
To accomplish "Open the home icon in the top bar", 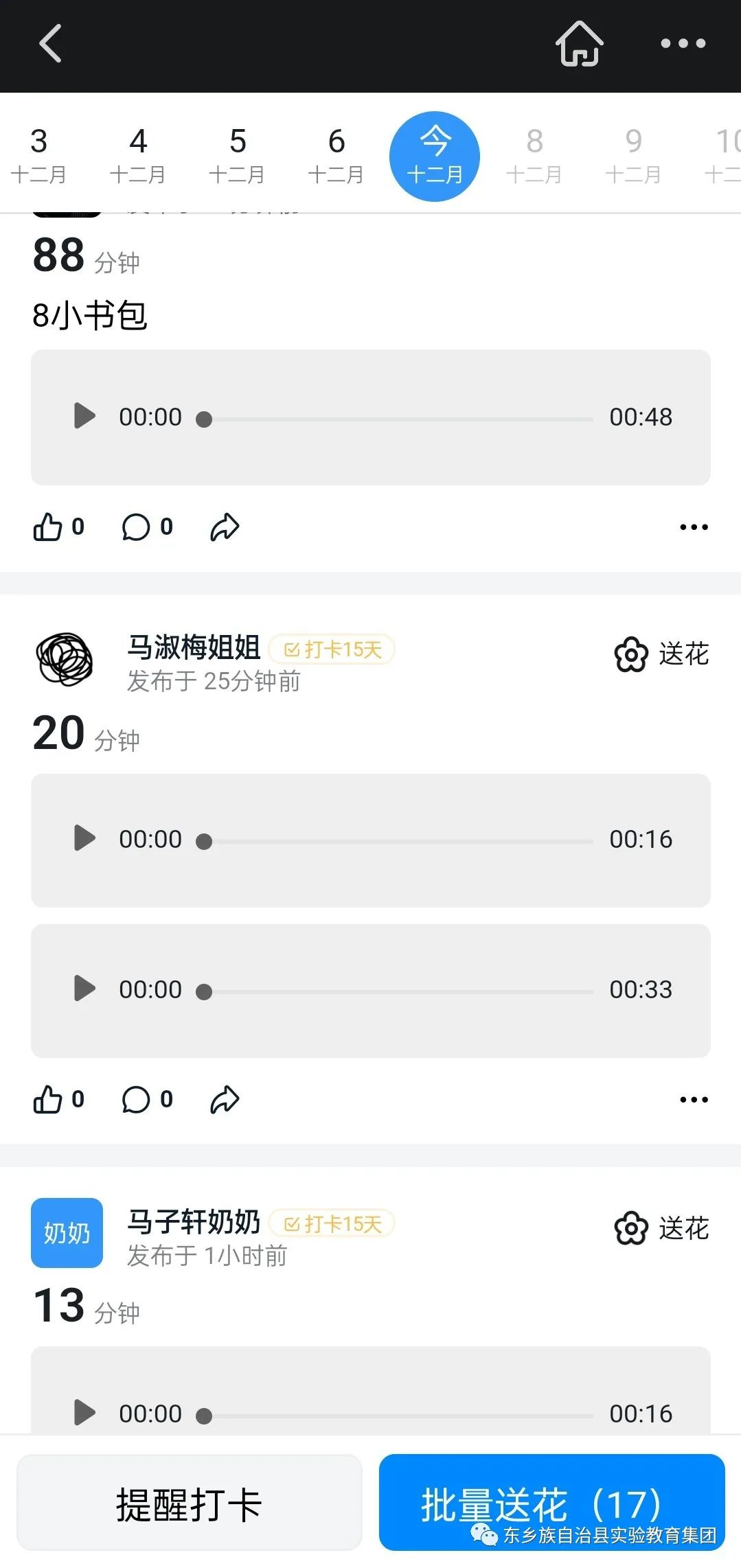I will [x=580, y=43].
